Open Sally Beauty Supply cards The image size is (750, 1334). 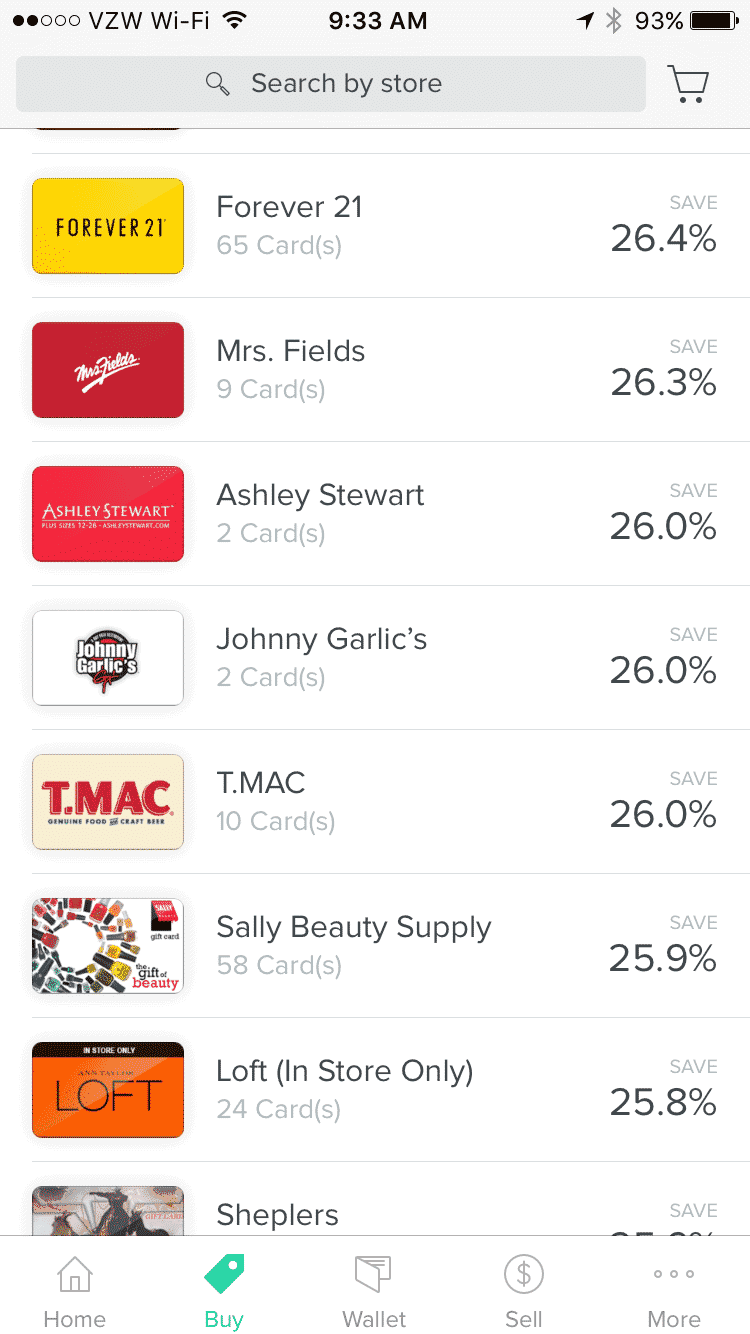[x=375, y=946]
